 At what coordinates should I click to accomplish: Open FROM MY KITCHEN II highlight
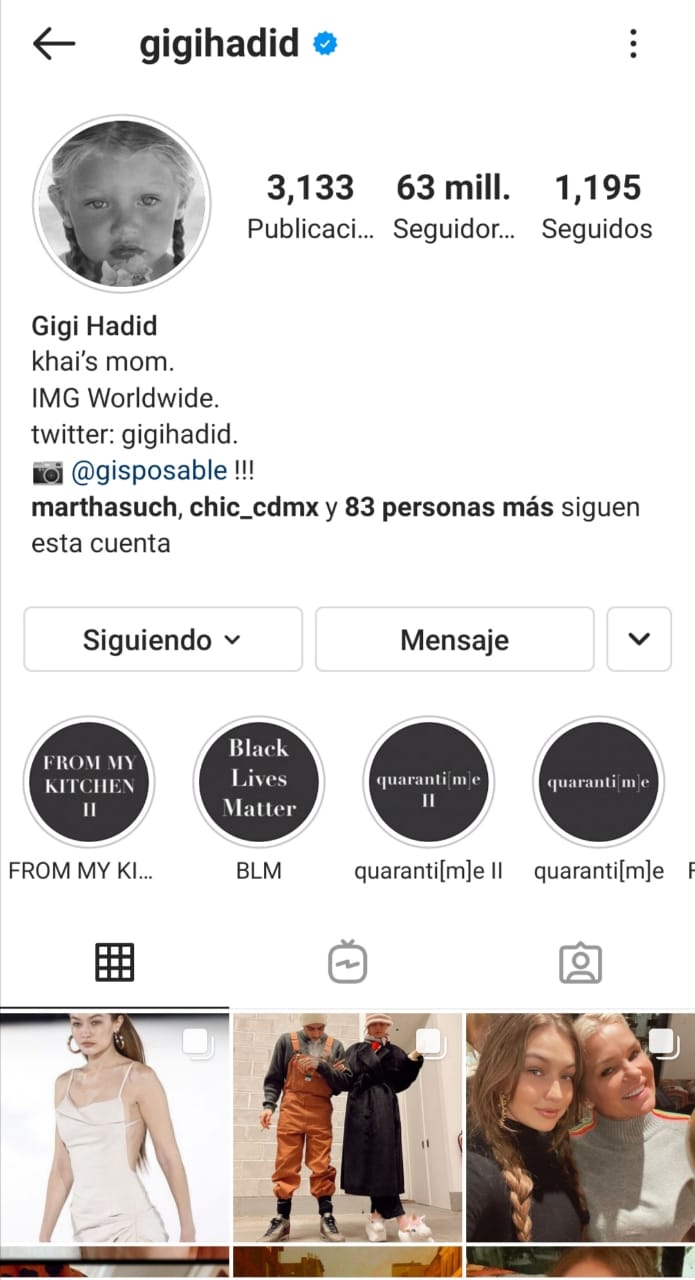click(89, 783)
